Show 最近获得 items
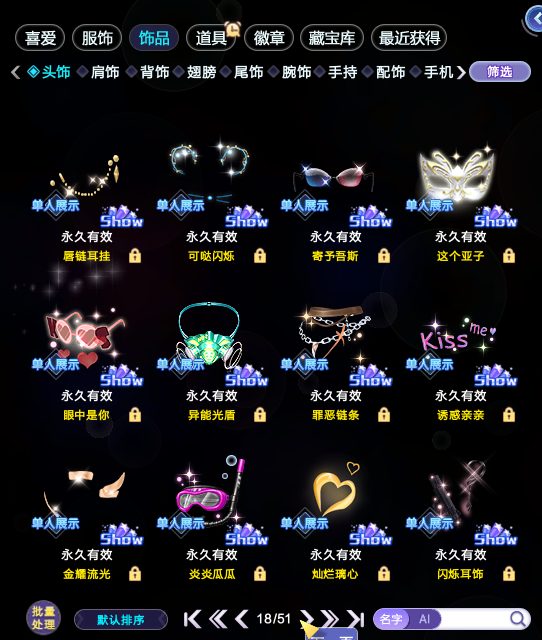 coord(409,38)
